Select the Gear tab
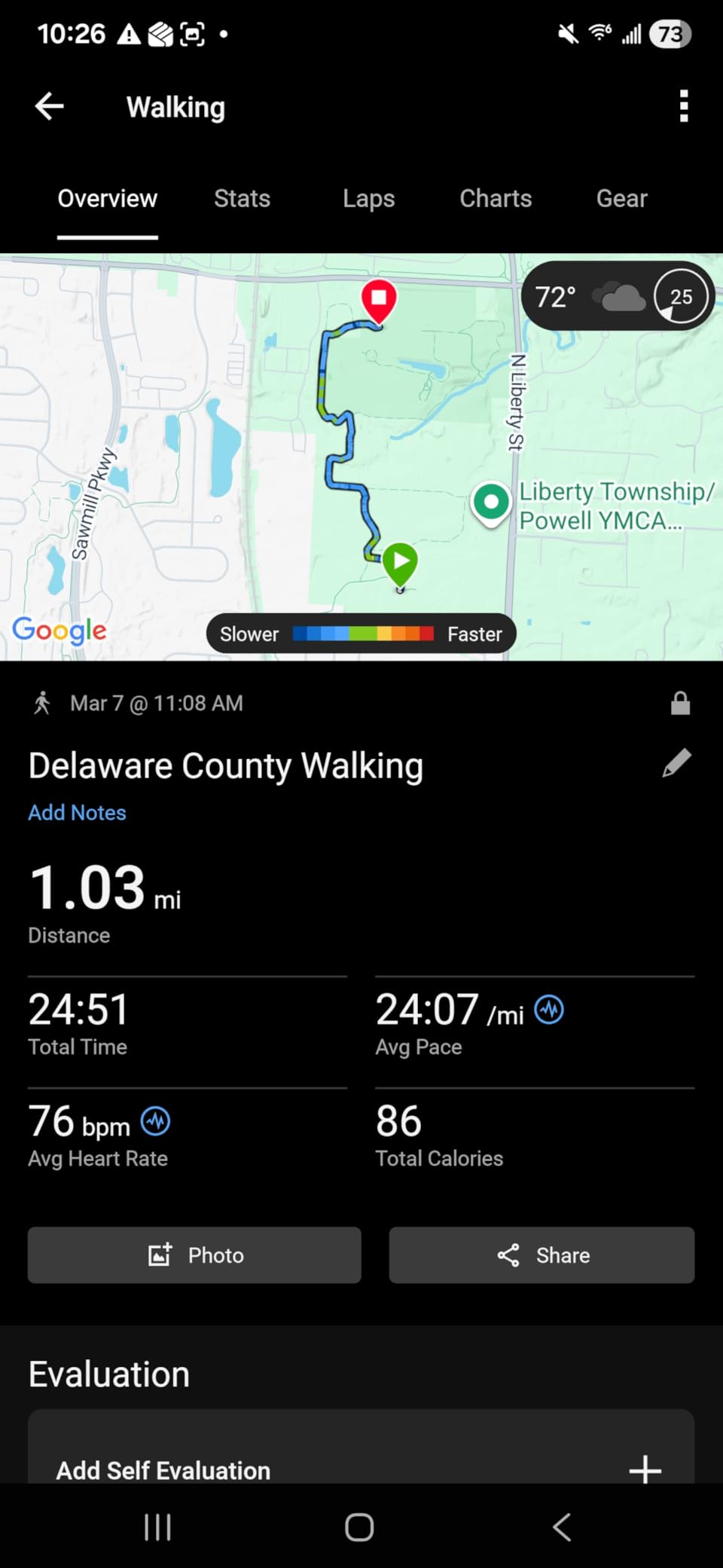 click(x=622, y=198)
